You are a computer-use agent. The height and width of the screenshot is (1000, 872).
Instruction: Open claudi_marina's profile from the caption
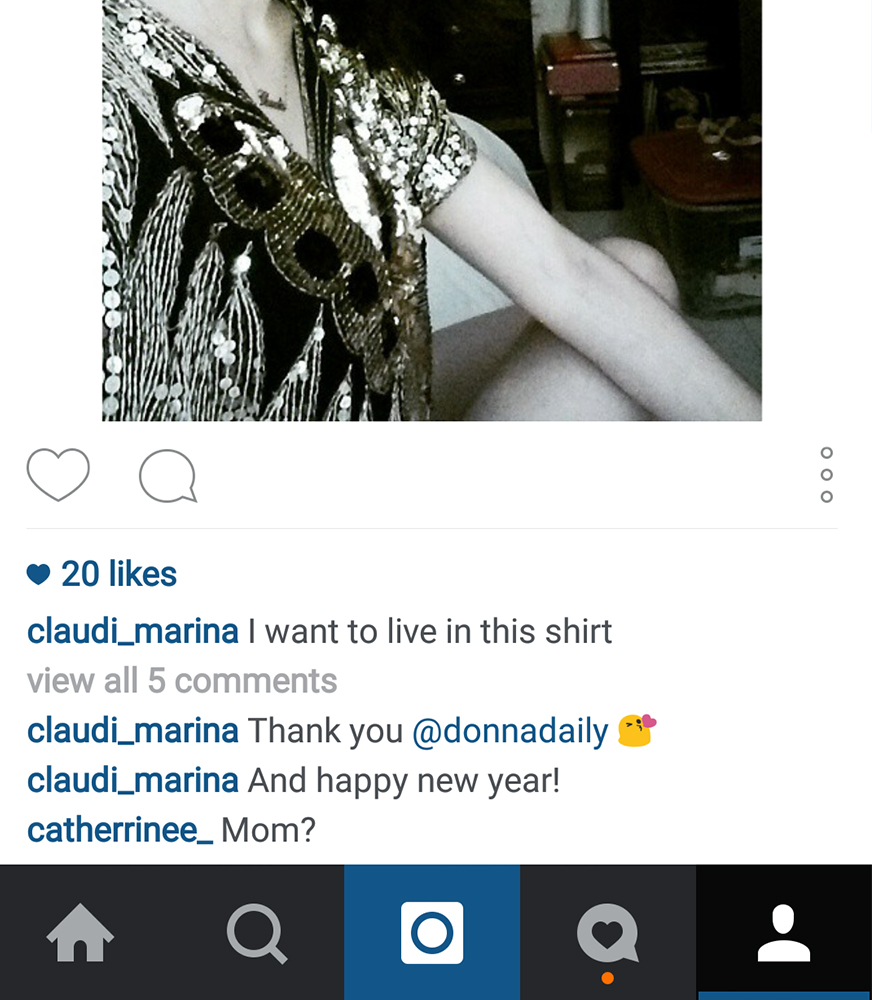pos(132,632)
